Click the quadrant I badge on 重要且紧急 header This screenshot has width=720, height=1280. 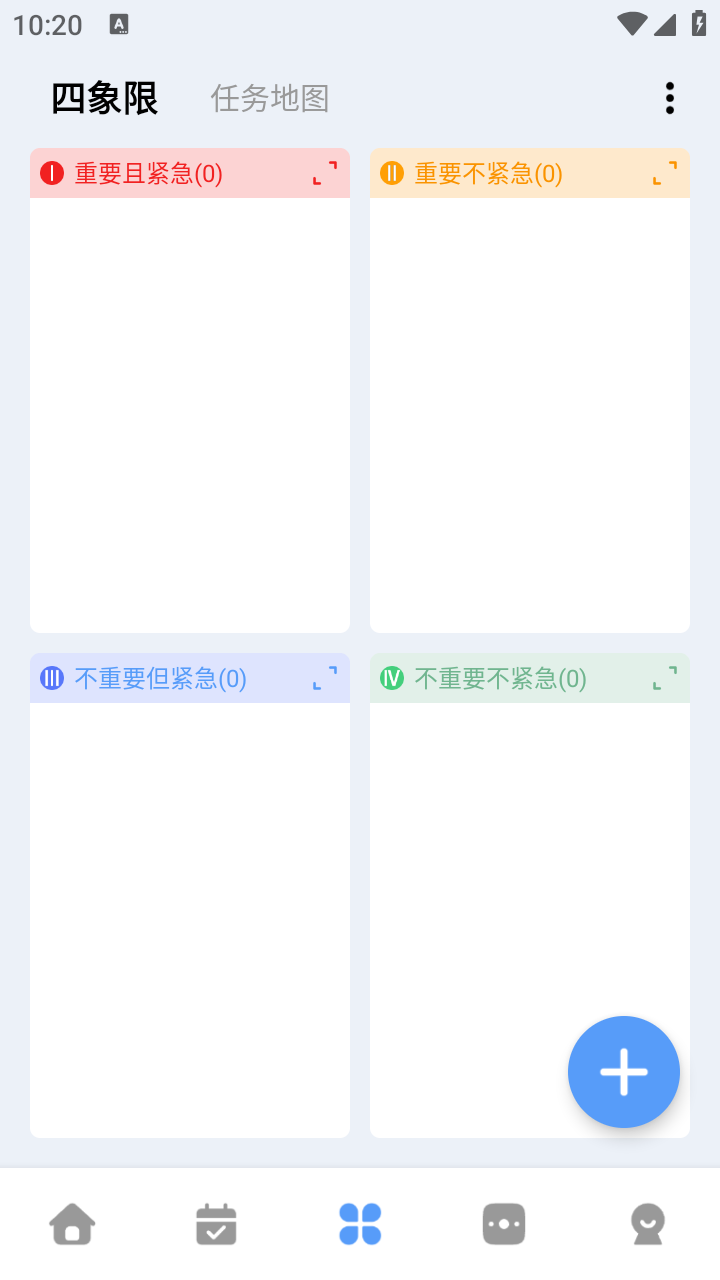pos(51,173)
